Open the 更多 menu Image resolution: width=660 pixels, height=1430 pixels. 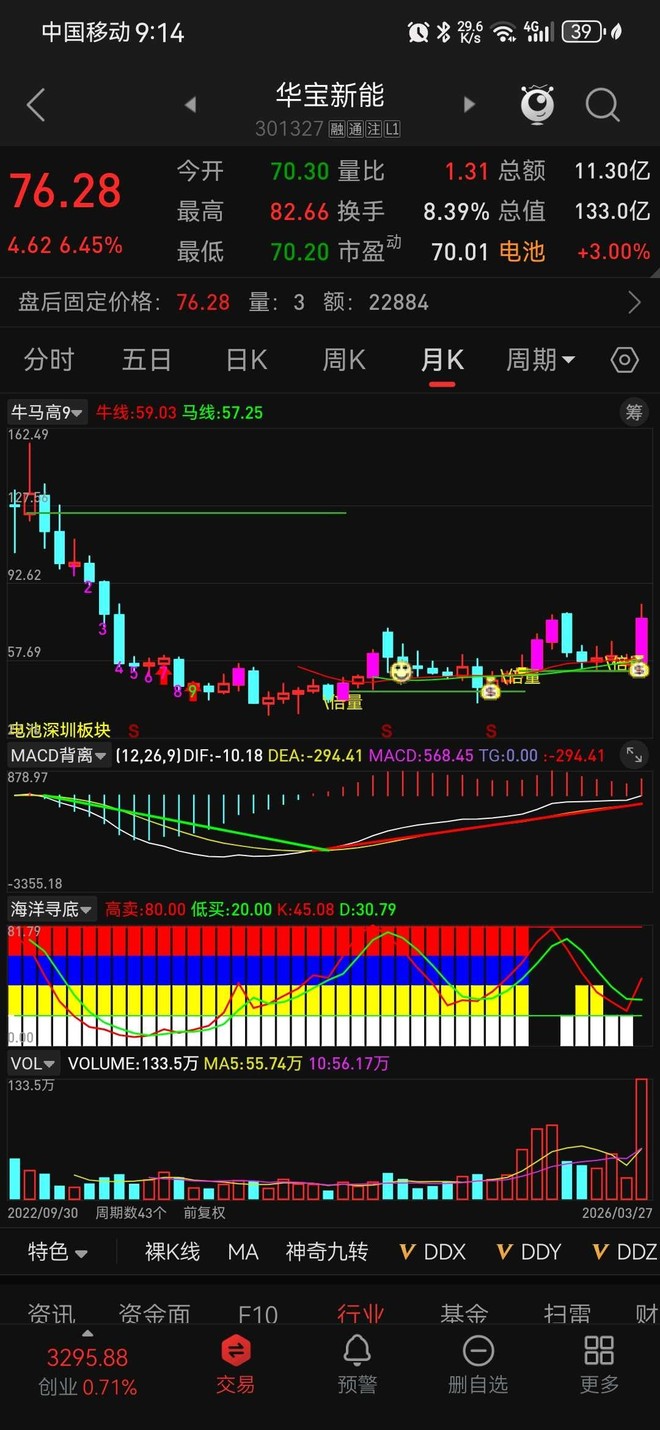(x=599, y=1365)
